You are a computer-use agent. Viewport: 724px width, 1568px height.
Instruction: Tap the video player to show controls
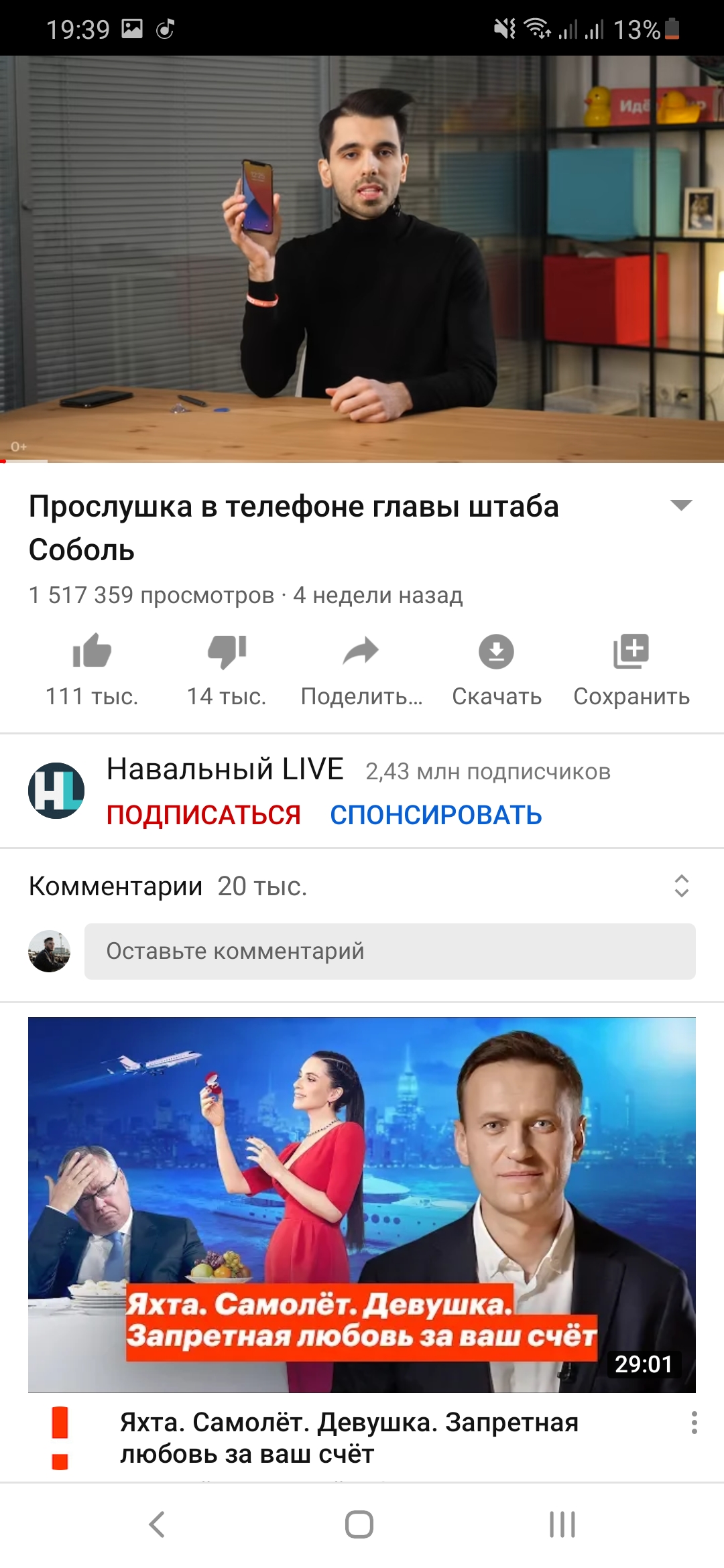[361, 259]
